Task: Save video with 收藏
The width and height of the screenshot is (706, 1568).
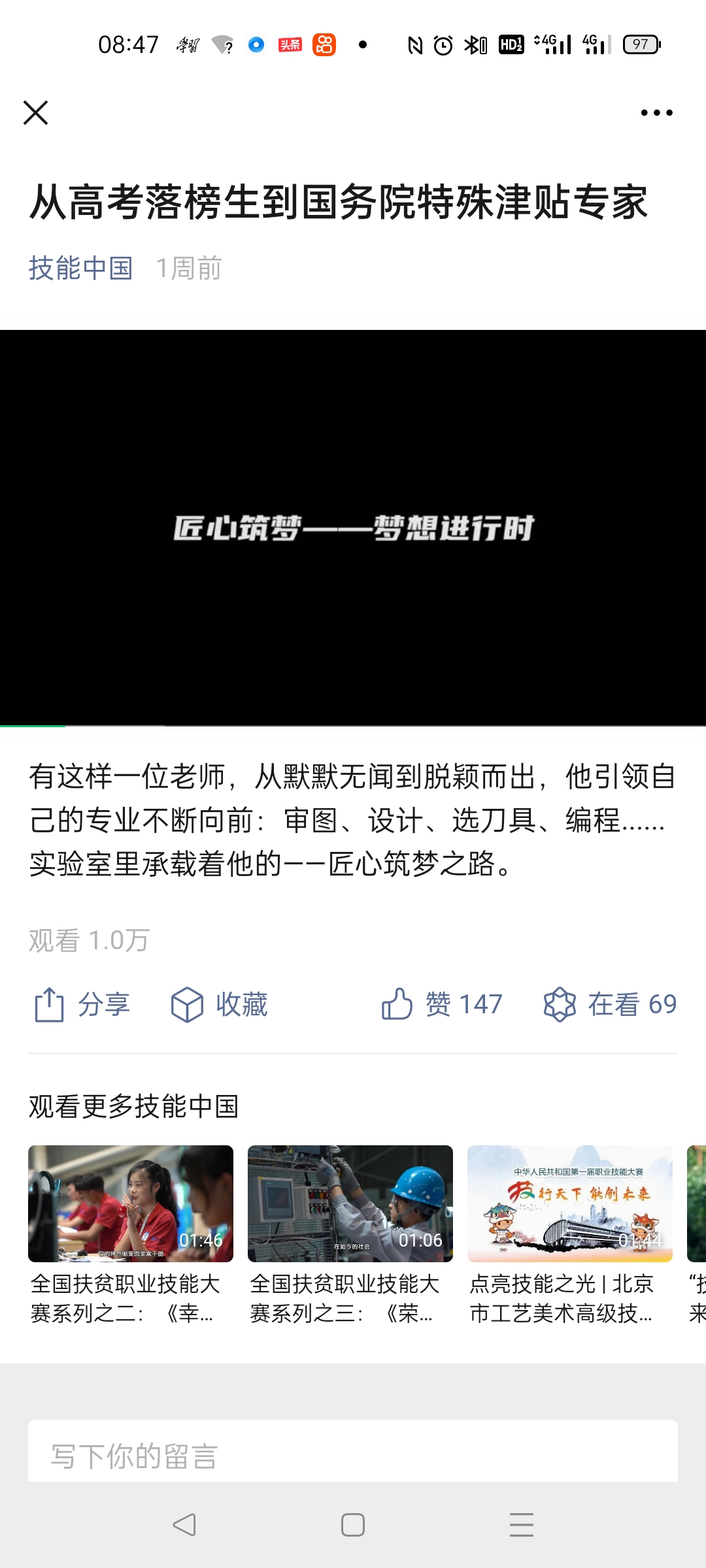Action: (220, 1004)
